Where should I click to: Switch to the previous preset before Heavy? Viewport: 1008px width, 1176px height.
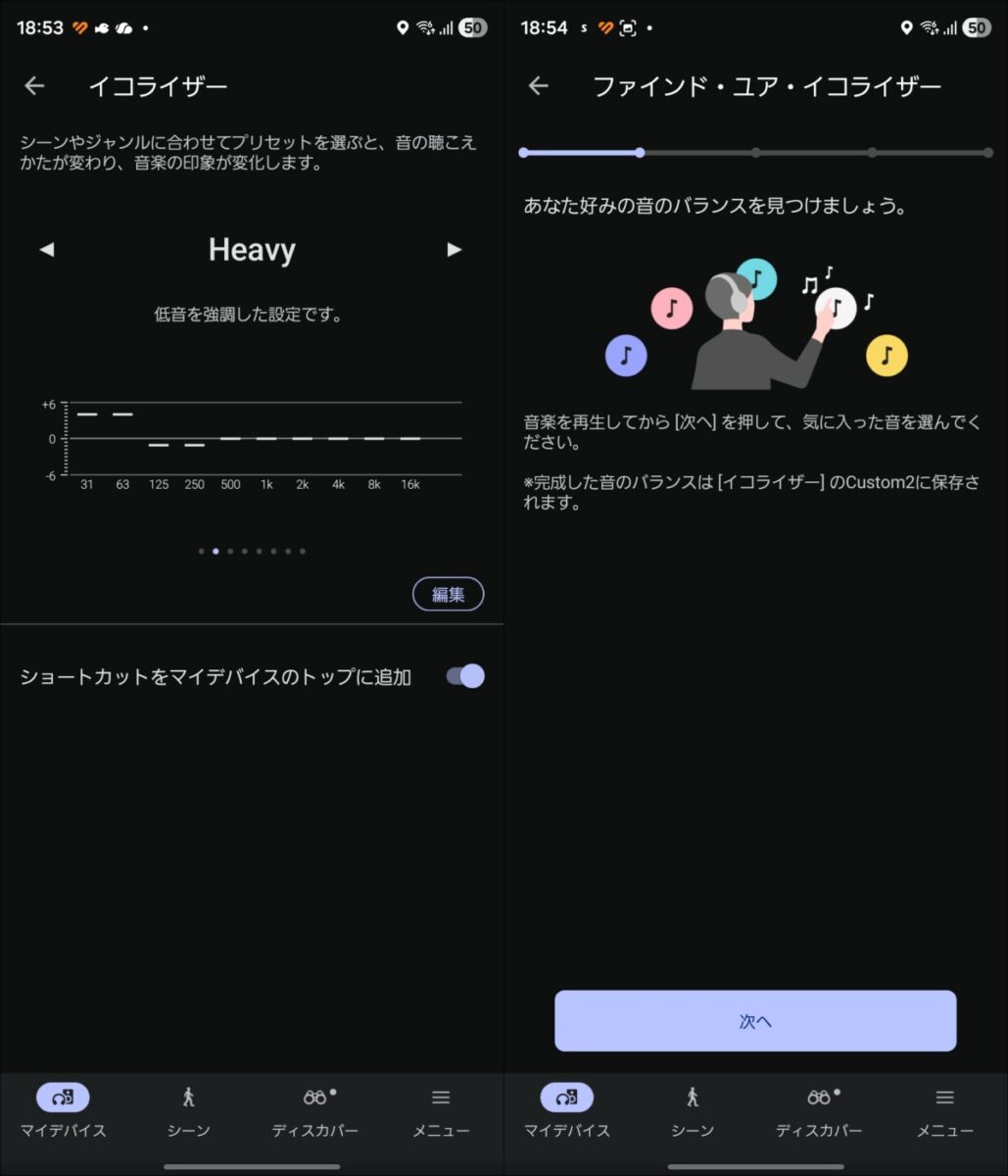pos(46,250)
